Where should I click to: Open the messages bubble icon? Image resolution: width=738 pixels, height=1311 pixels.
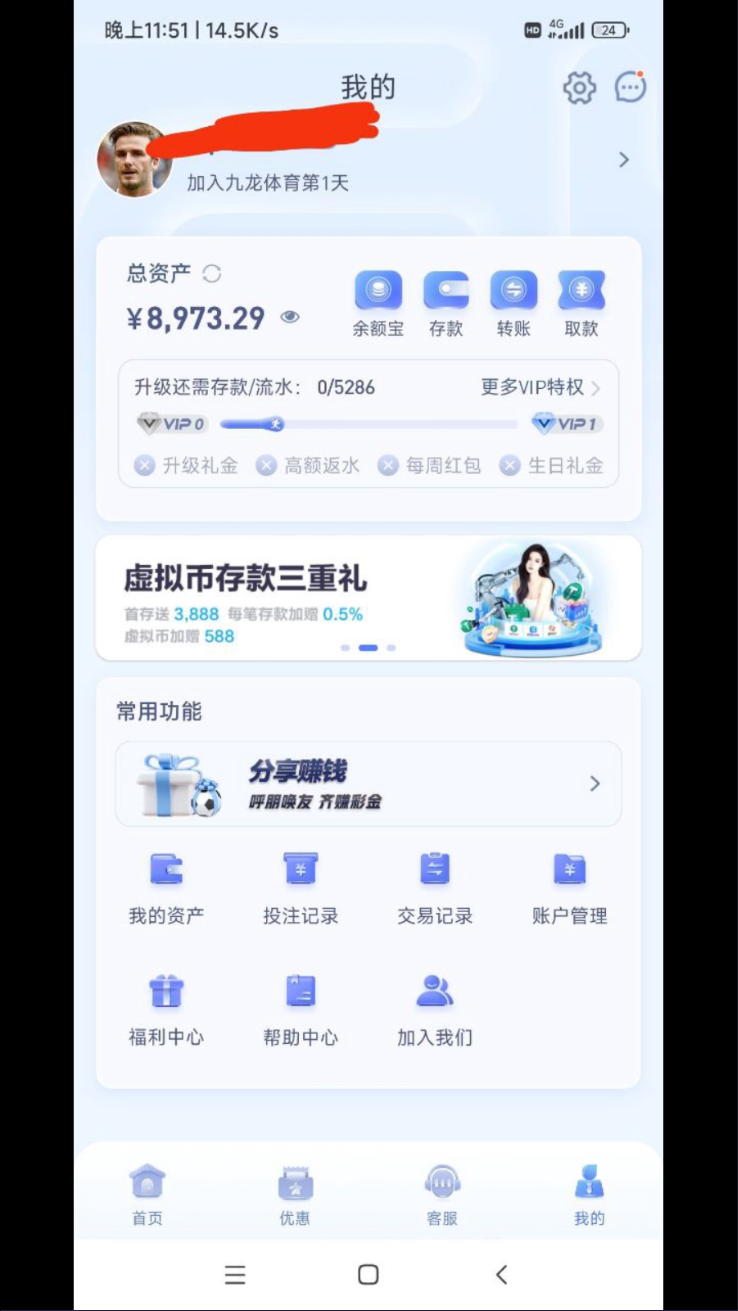click(x=630, y=87)
